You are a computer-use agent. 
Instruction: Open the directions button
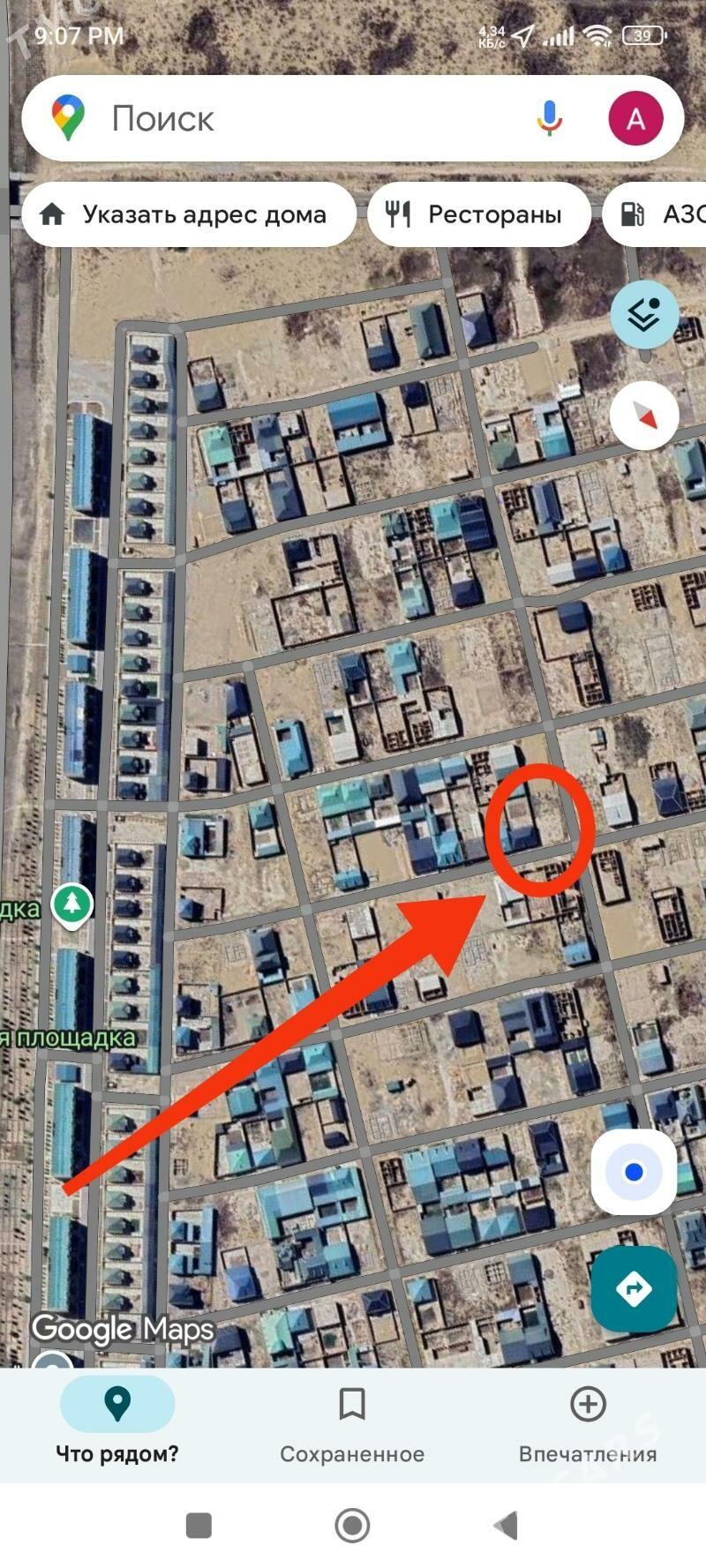[x=634, y=1289]
